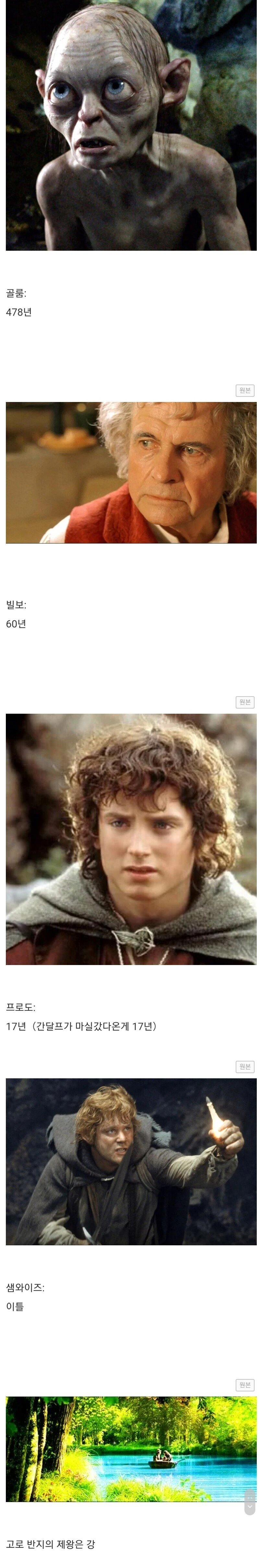View original of the Samwise image
The width and height of the screenshot is (261, 1568).
pos(244,1066)
